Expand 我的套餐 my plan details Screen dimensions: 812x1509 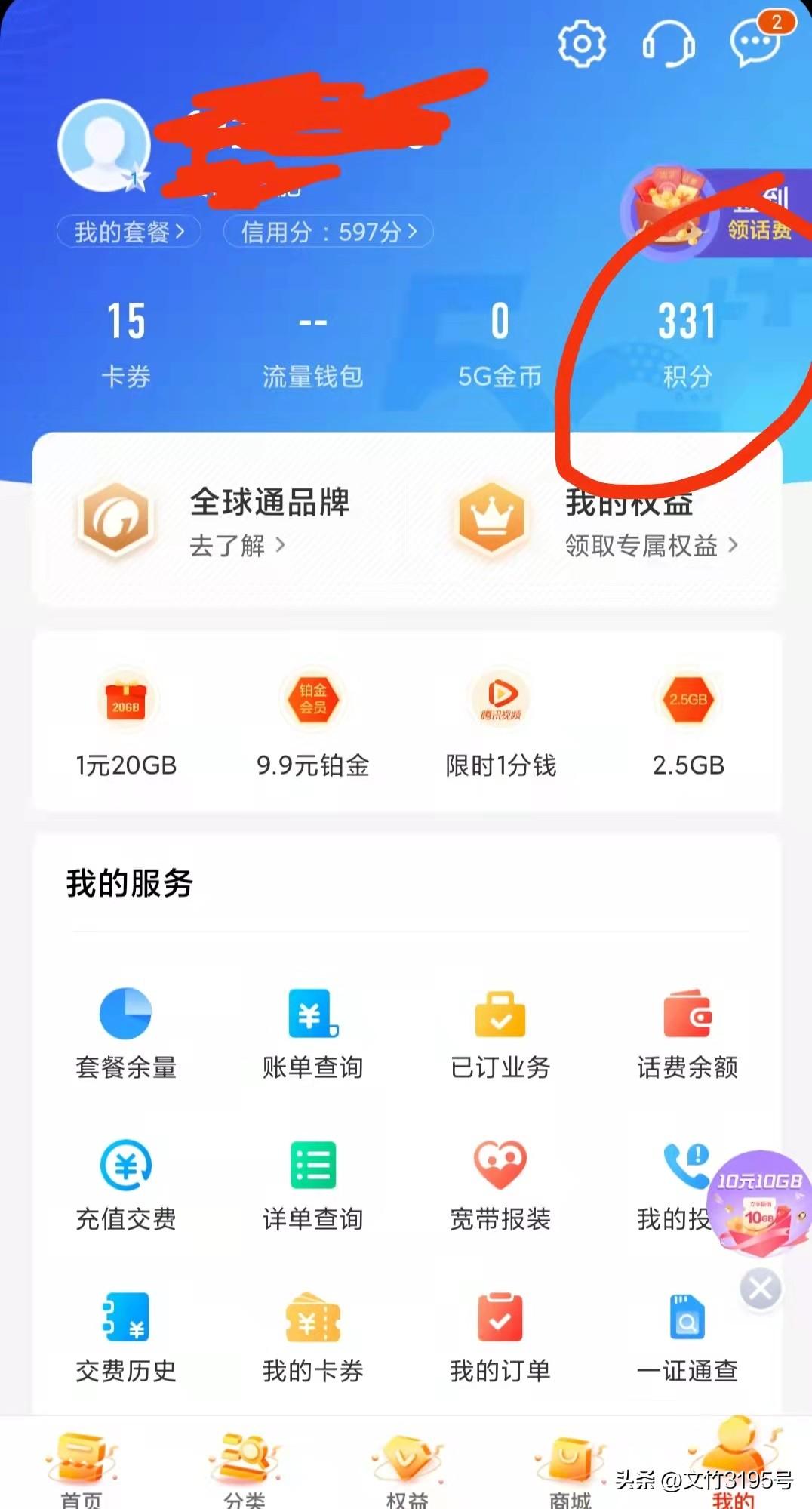(x=128, y=232)
